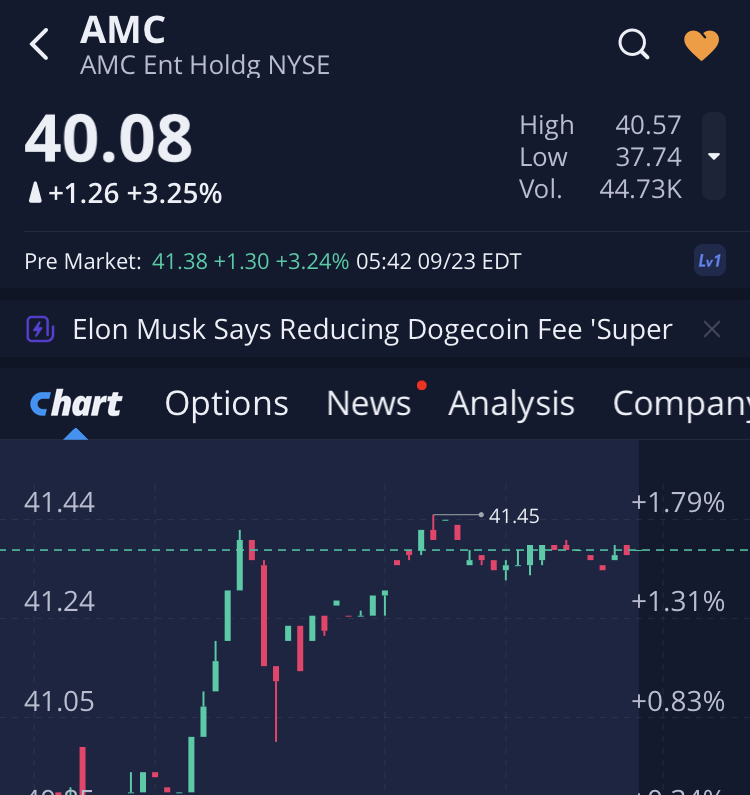Screen dimensions: 750x795
Task: Open the stock search magnifier
Action: coord(634,44)
